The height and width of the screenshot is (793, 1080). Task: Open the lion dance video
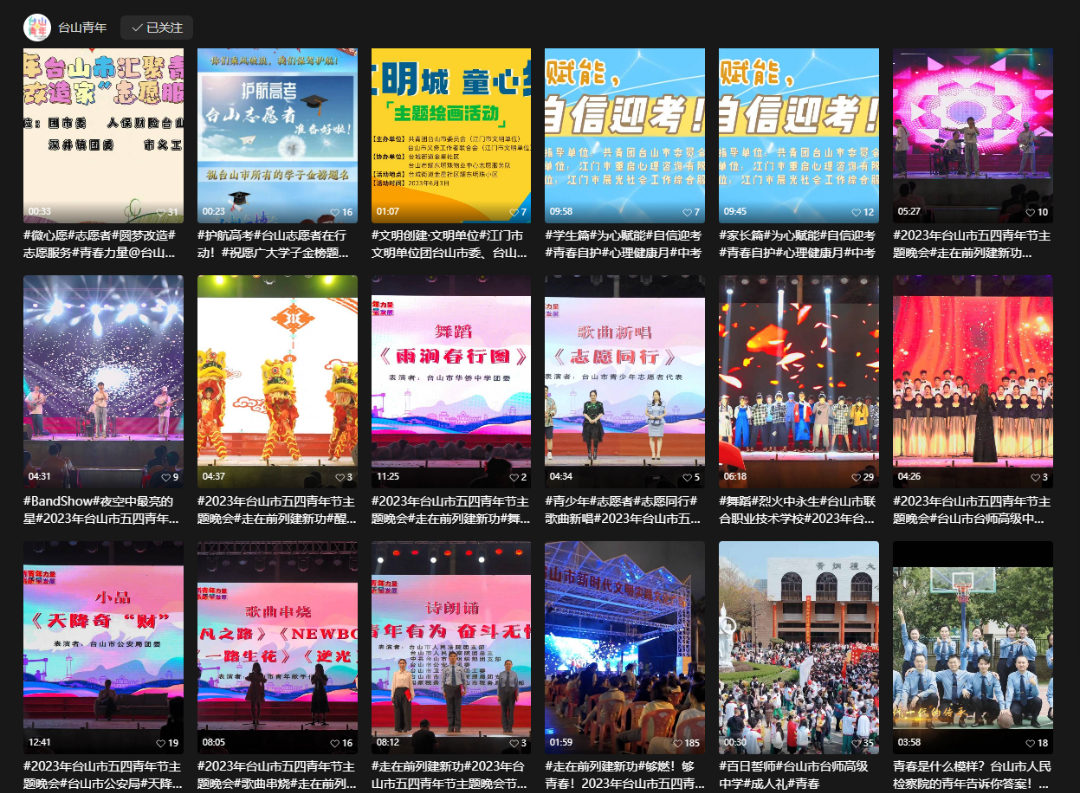coord(277,381)
